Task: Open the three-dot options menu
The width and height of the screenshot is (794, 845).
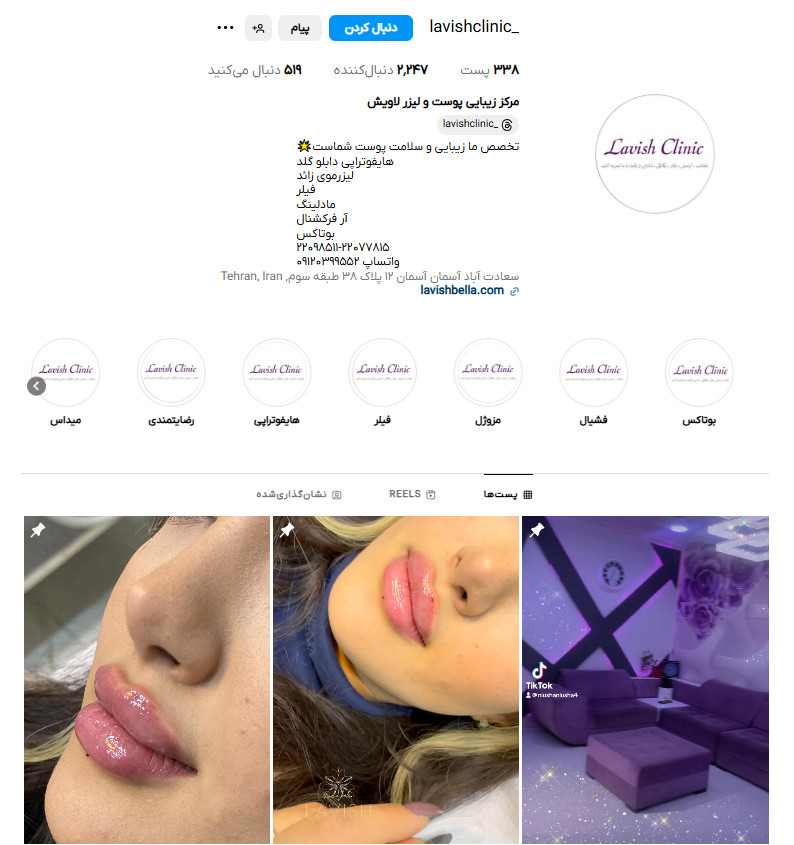Action: pyautogui.click(x=225, y=28)
